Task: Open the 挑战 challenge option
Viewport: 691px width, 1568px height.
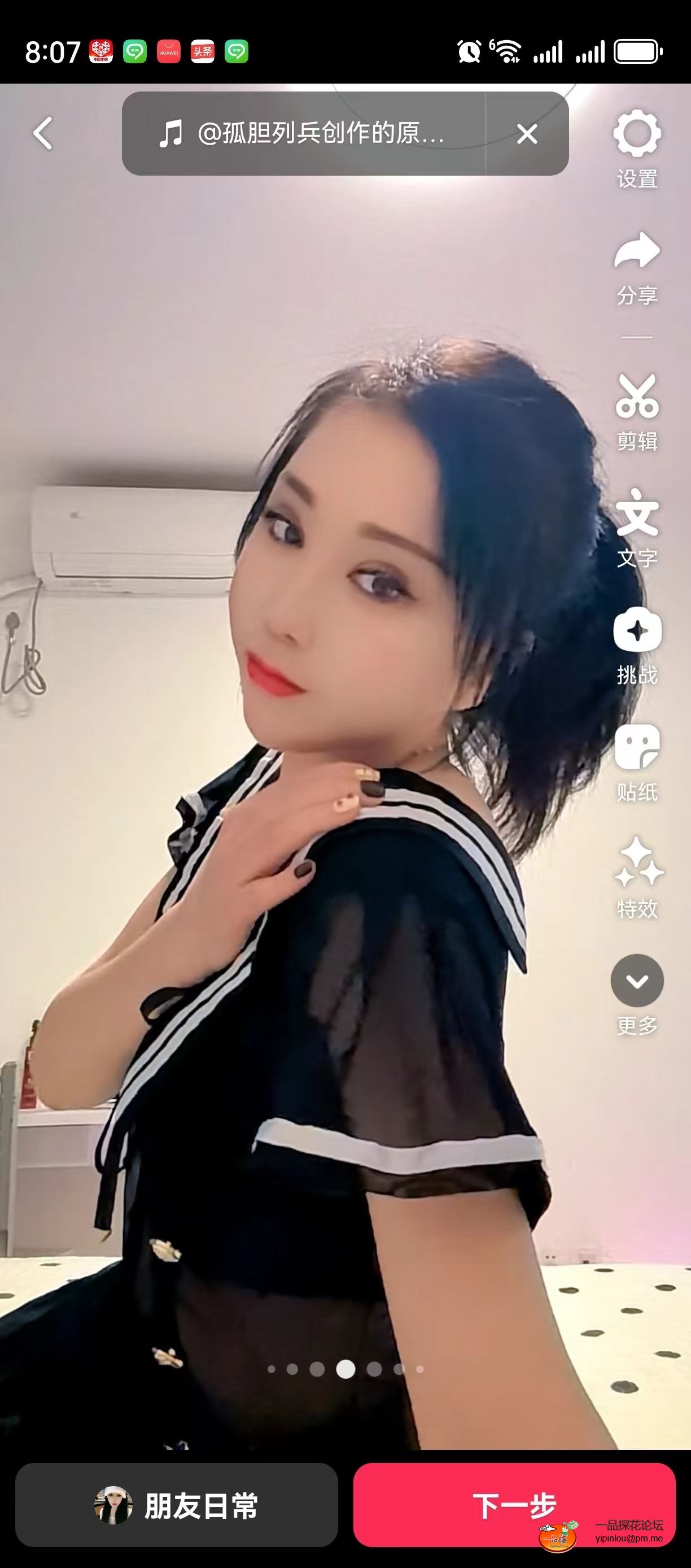Action: 637,645
